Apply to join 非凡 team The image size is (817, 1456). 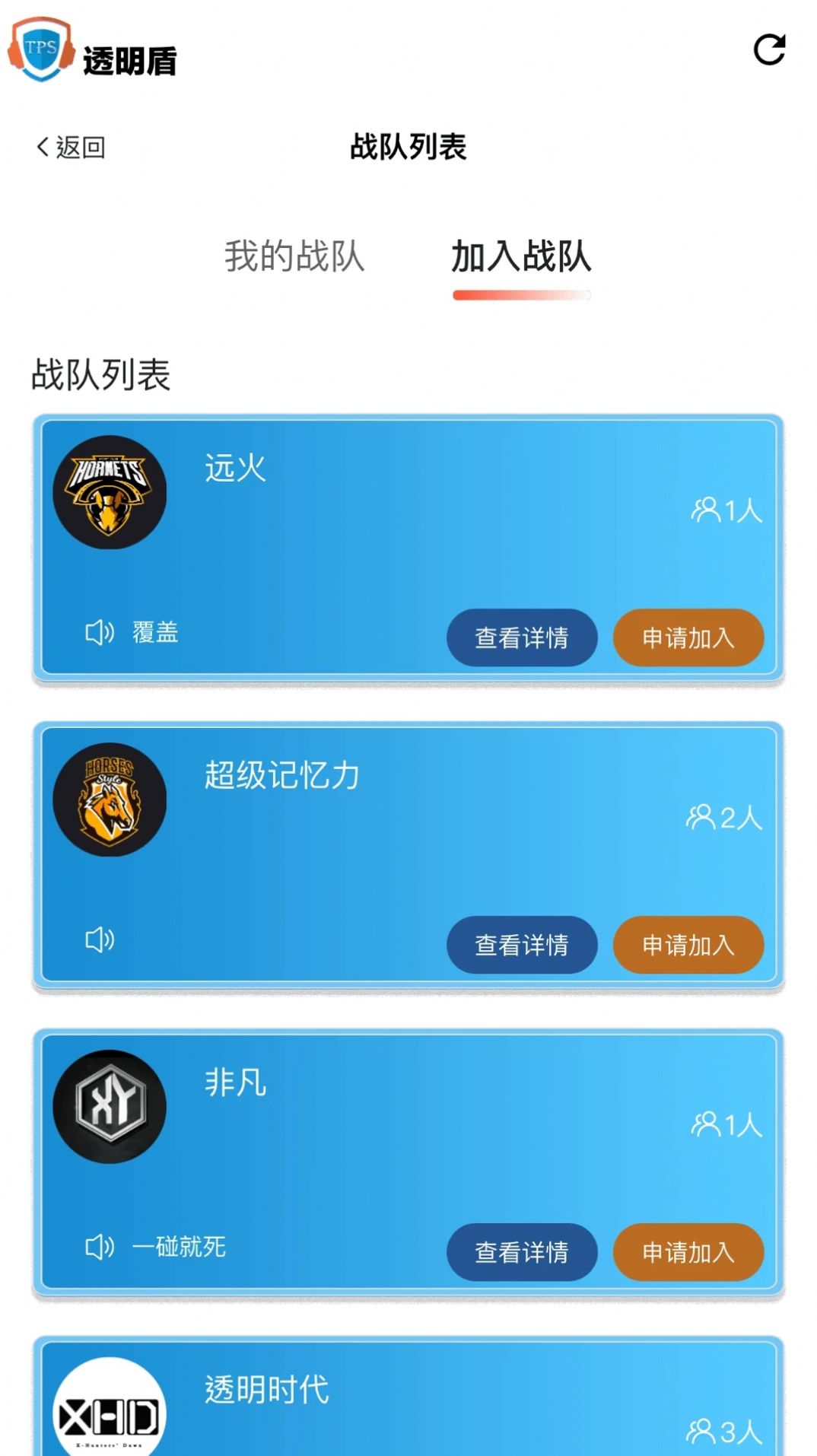pos(688,1252)
